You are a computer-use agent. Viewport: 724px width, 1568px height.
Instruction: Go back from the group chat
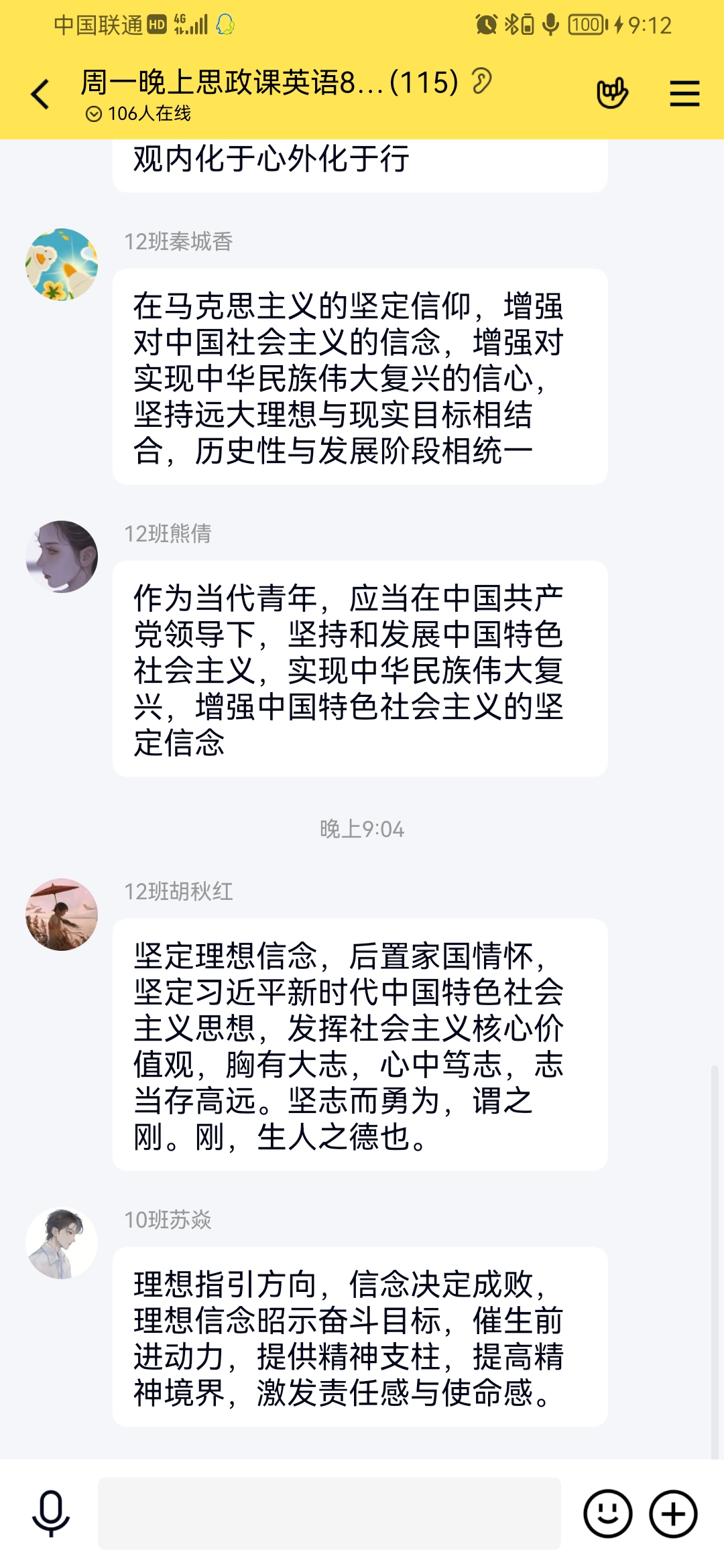point(40,94)
